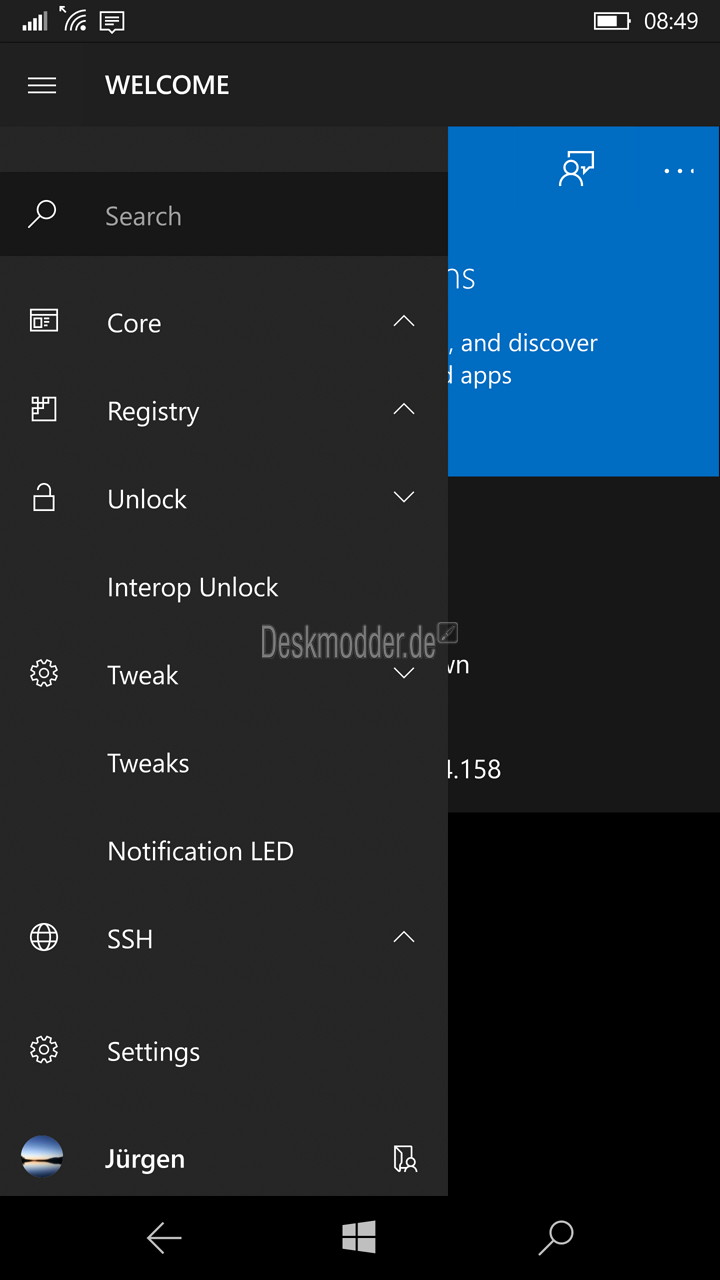Expand the SSH section

(x=224, y=938)
